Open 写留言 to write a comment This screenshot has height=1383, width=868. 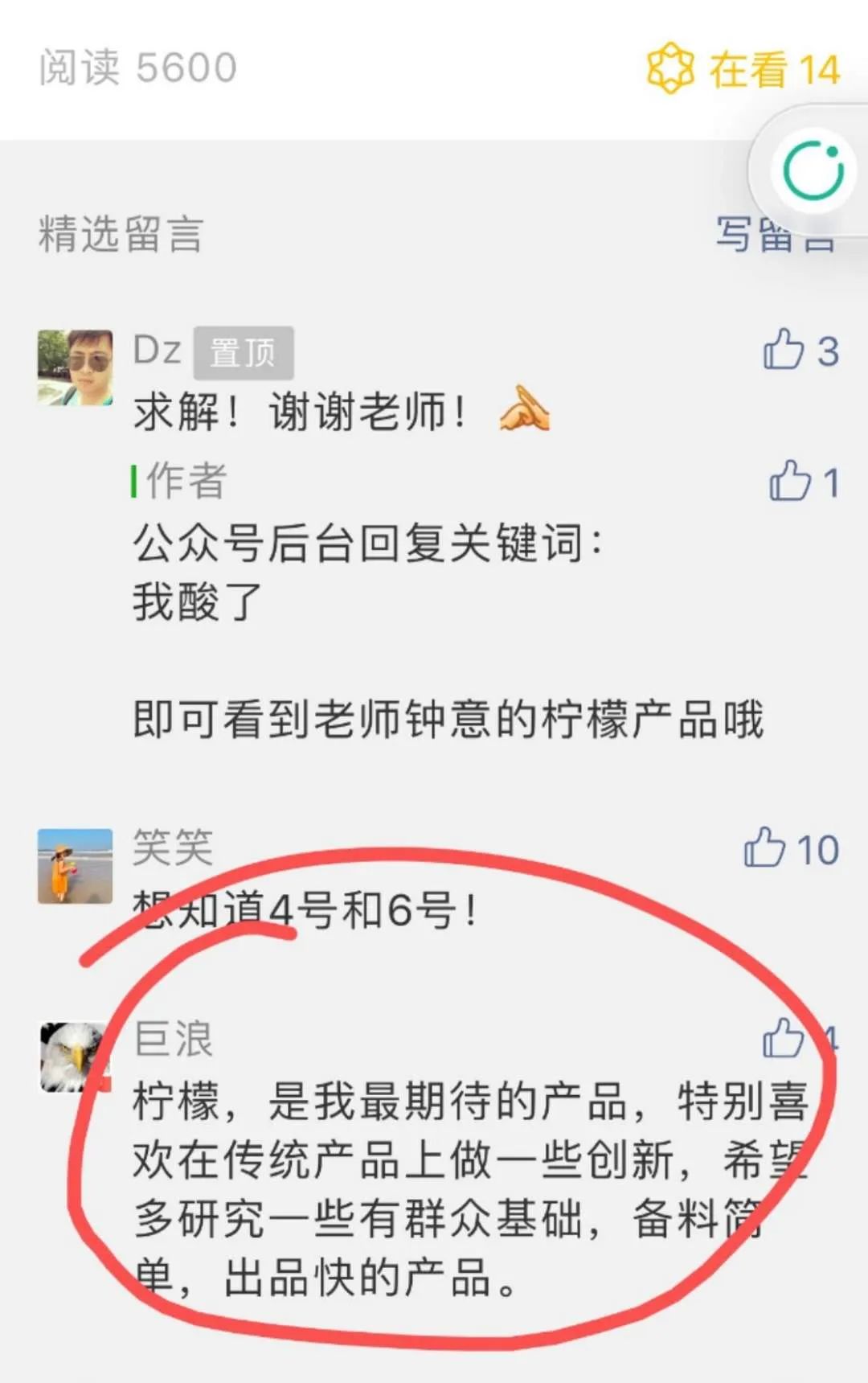(x=773, y=236)
